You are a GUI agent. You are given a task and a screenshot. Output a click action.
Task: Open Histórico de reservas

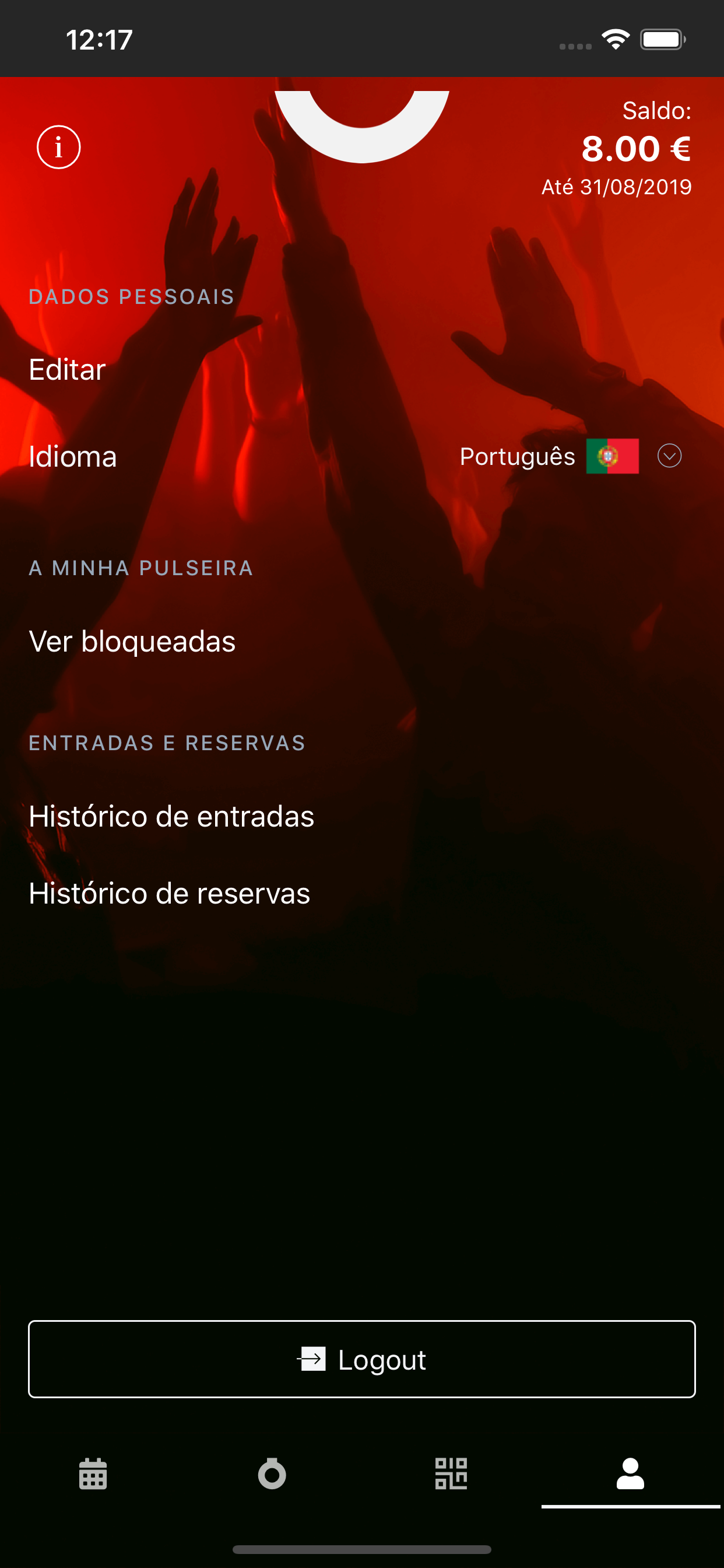tap(170, 894)
